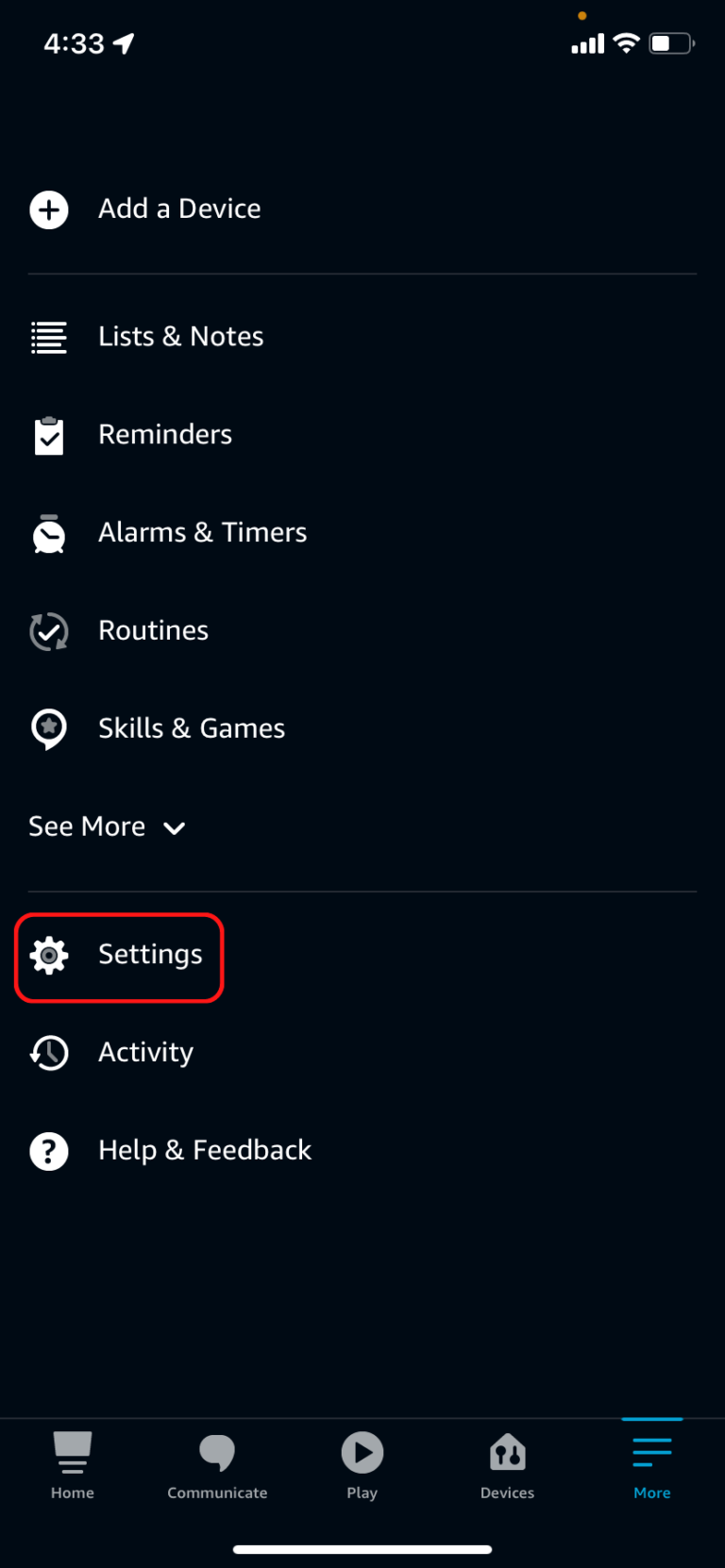Tap Help & Feedback

click(x=204, y=1151)
